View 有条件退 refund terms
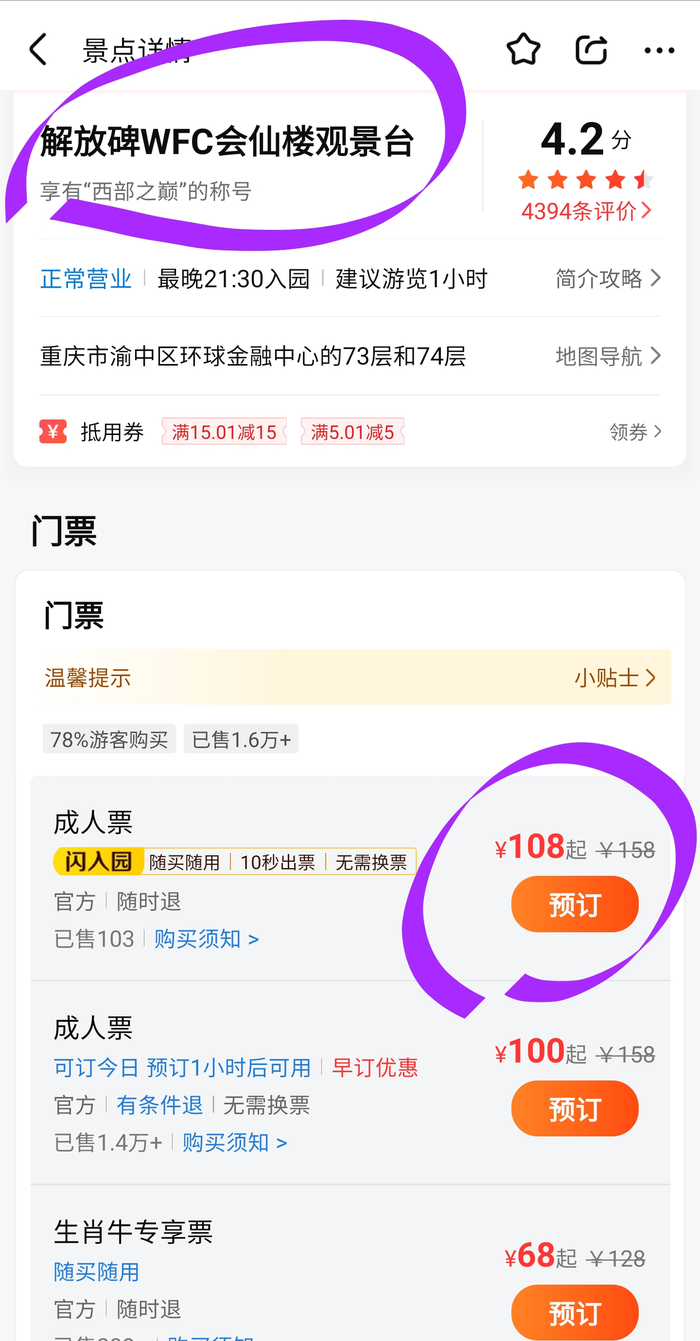Screen dimensions: 700x1341 (x=160, y=1105)
